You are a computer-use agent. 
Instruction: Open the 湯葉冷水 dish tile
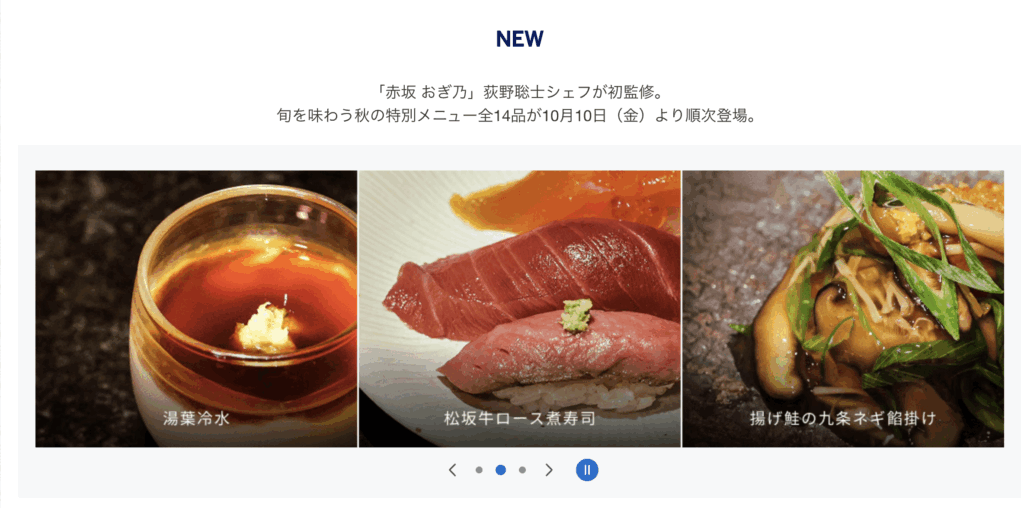click(196, 308)
